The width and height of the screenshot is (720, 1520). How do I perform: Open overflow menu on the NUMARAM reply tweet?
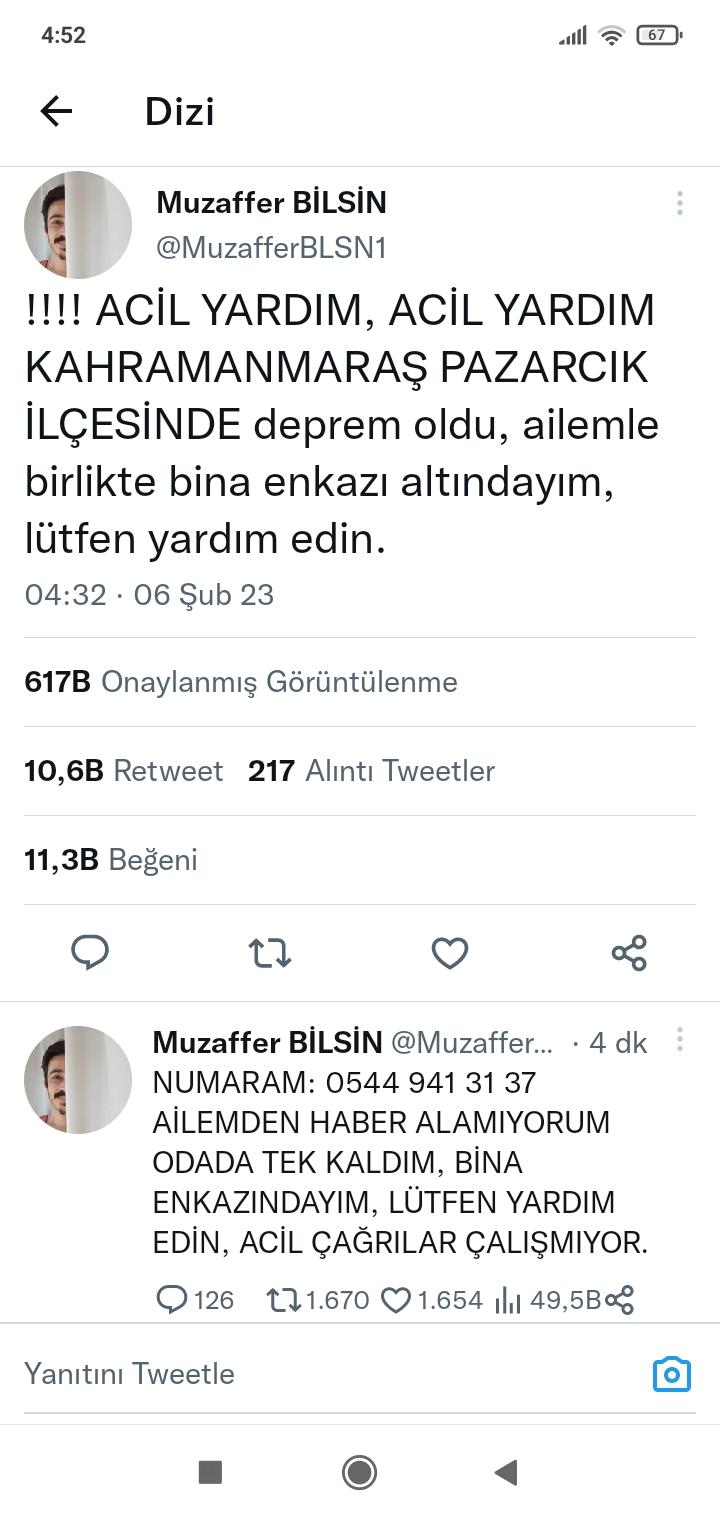tap(679, 1040)
